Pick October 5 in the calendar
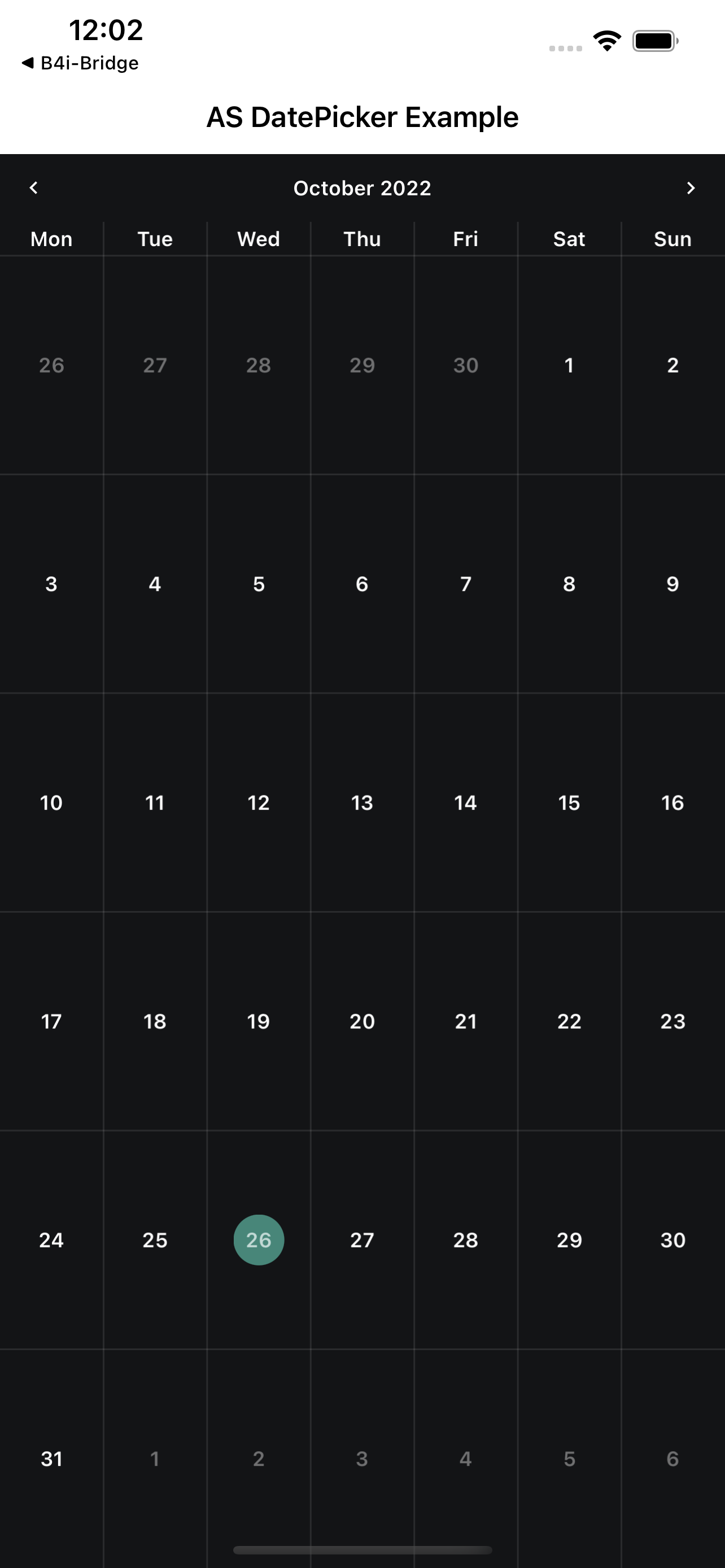This screenshot has width=725, height=1568. coord(259,584)
